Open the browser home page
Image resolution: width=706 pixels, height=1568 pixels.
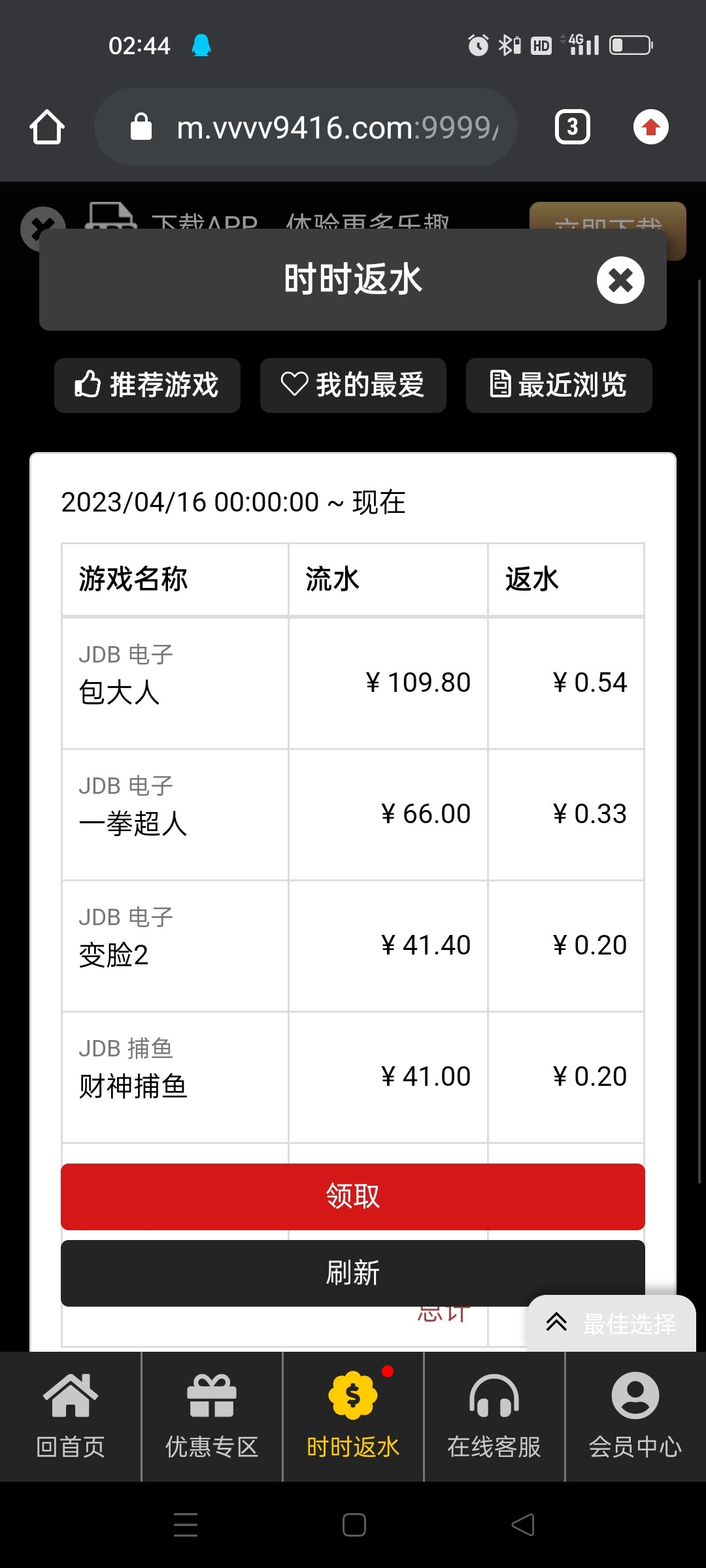tap(47, 127)
